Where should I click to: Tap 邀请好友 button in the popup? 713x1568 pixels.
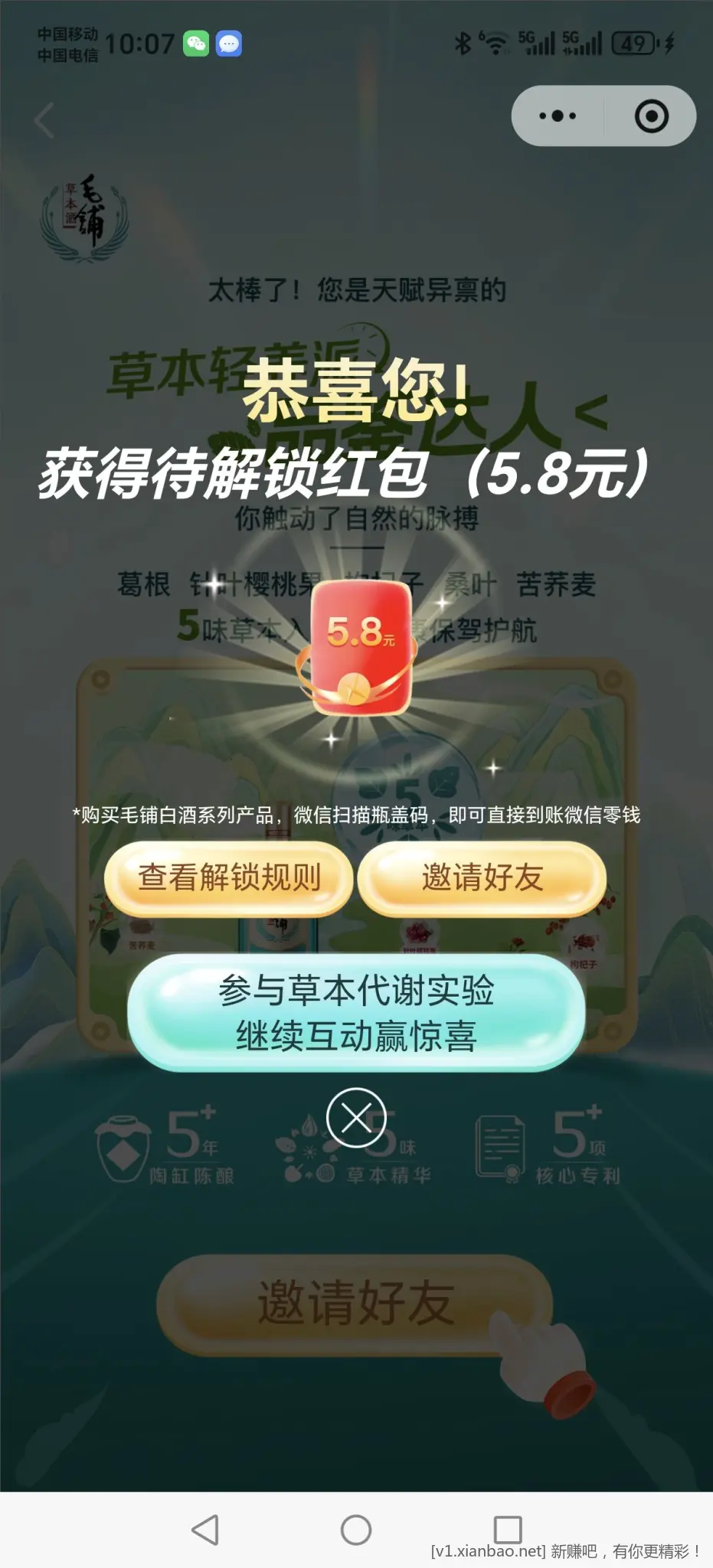[x=482, y=878]
